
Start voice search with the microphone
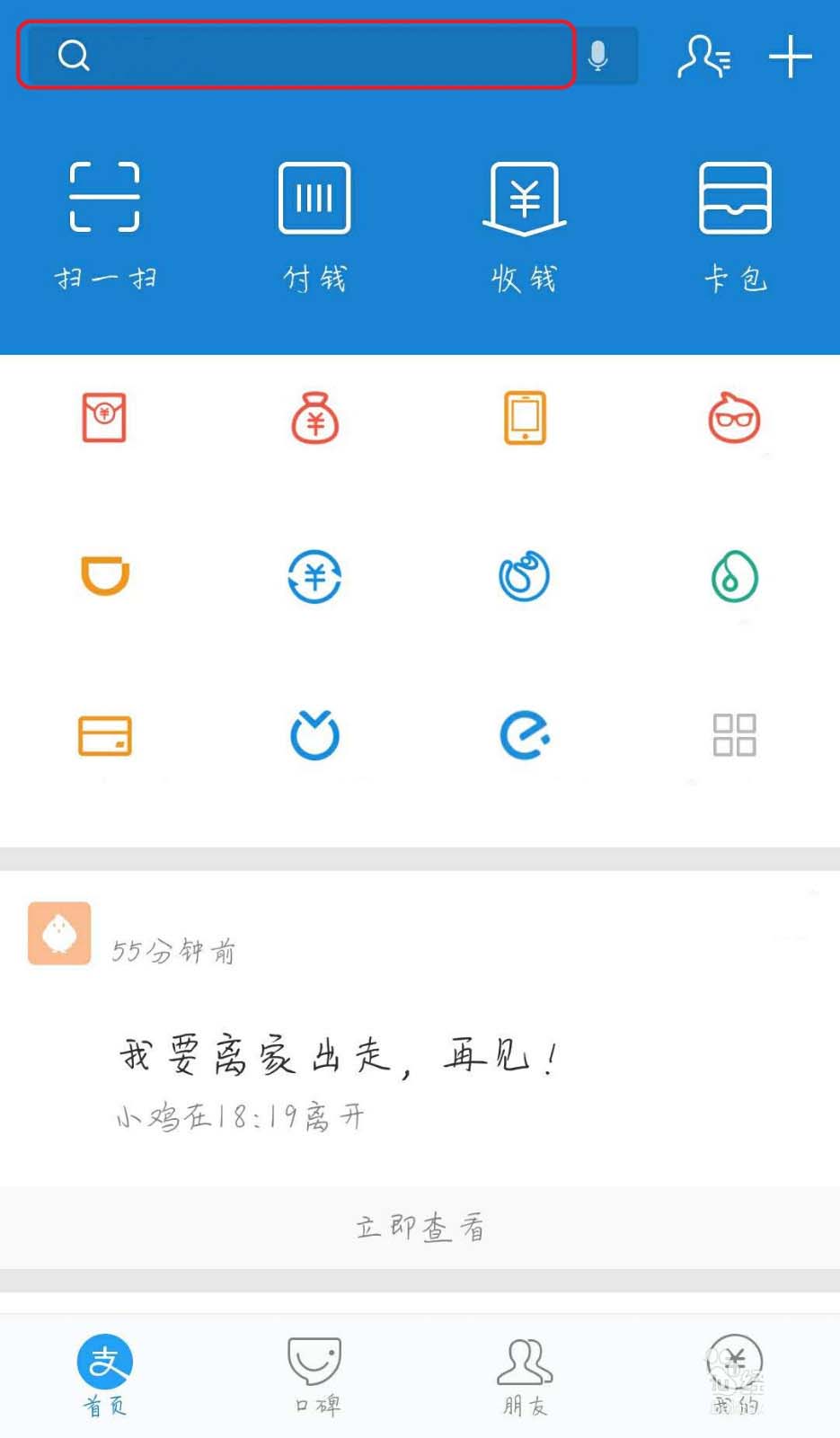pyautogui.click(x=597, y=56)
